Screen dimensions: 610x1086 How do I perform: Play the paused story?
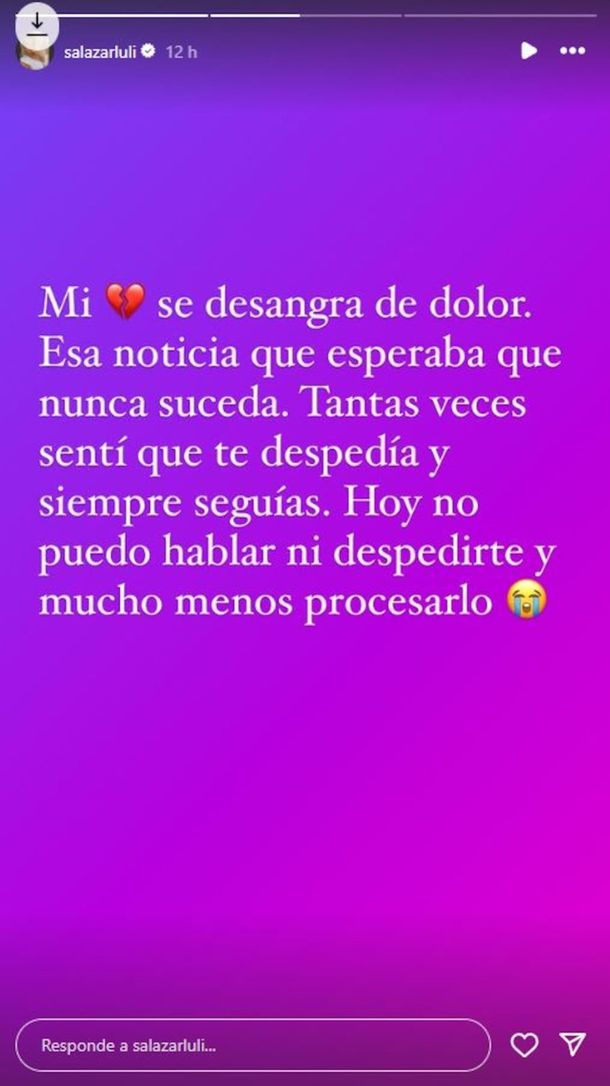(529, 50)
